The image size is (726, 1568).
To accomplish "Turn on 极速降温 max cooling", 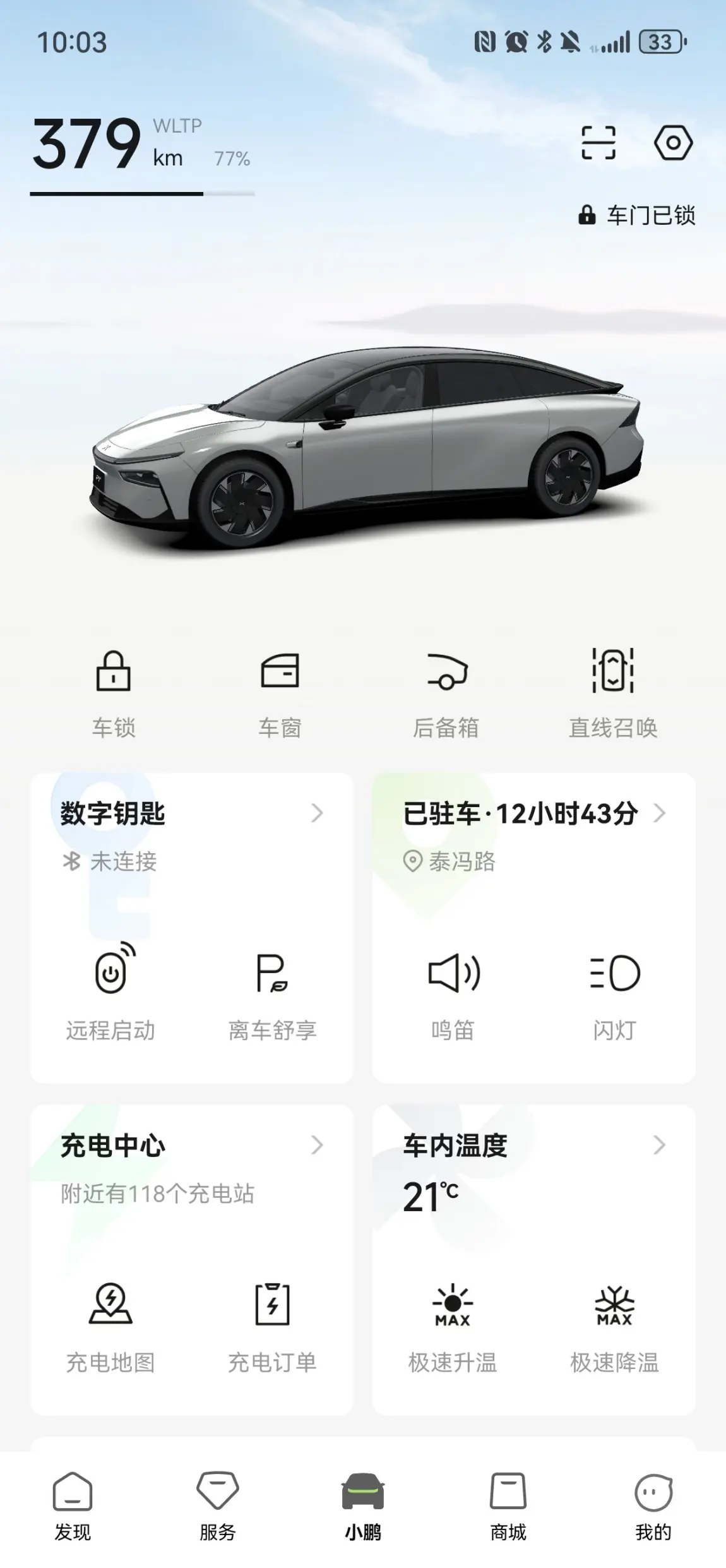I will (614, 1325).
